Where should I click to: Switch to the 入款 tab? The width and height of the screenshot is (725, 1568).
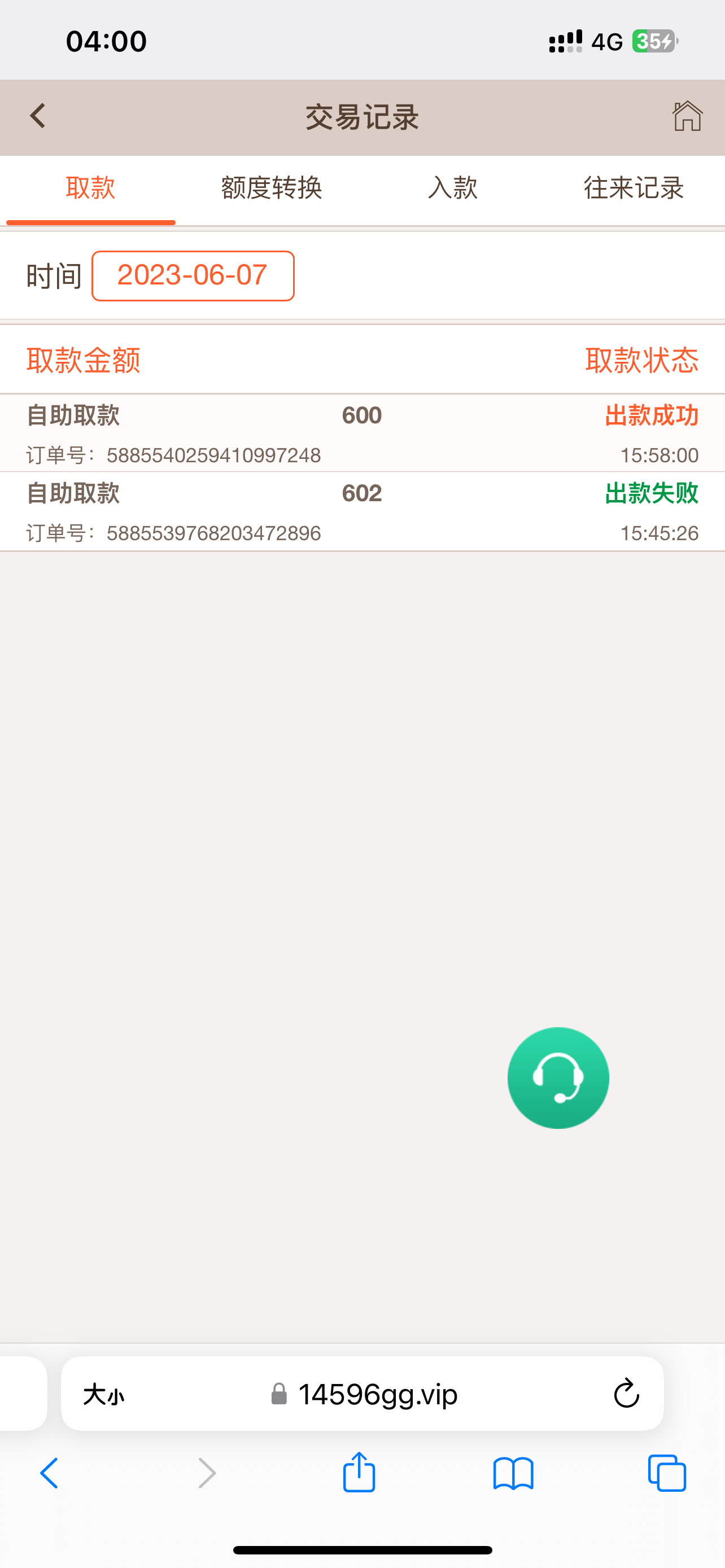452,187
